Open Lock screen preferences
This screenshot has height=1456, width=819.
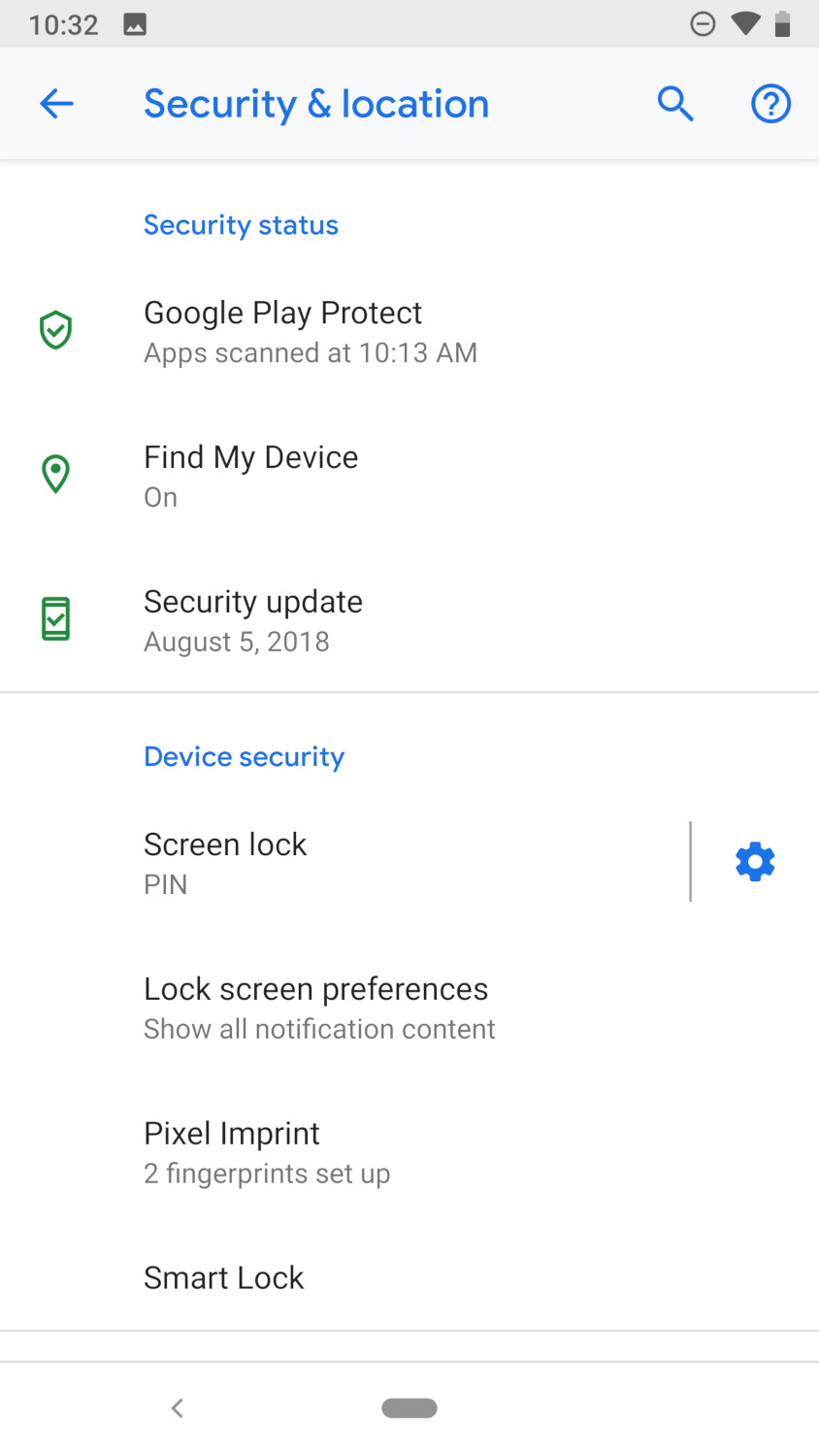pos(409,1008)
